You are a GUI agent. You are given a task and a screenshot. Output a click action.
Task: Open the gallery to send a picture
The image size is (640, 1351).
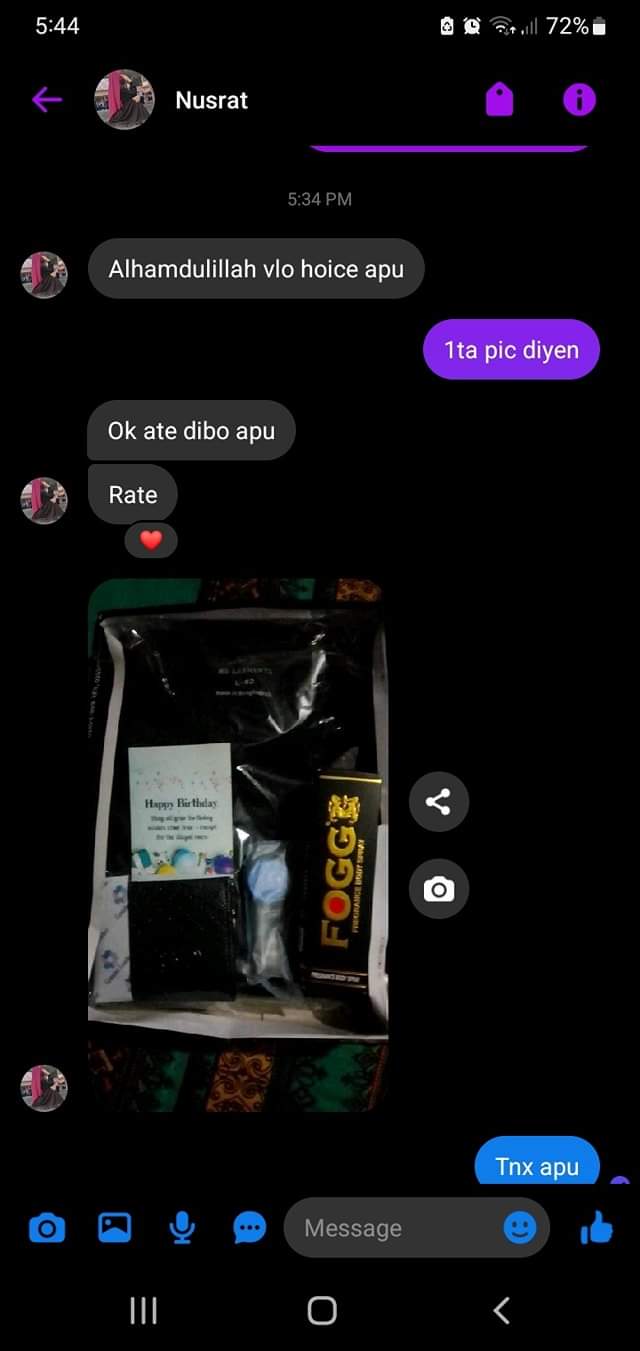tap(114, 1227)
